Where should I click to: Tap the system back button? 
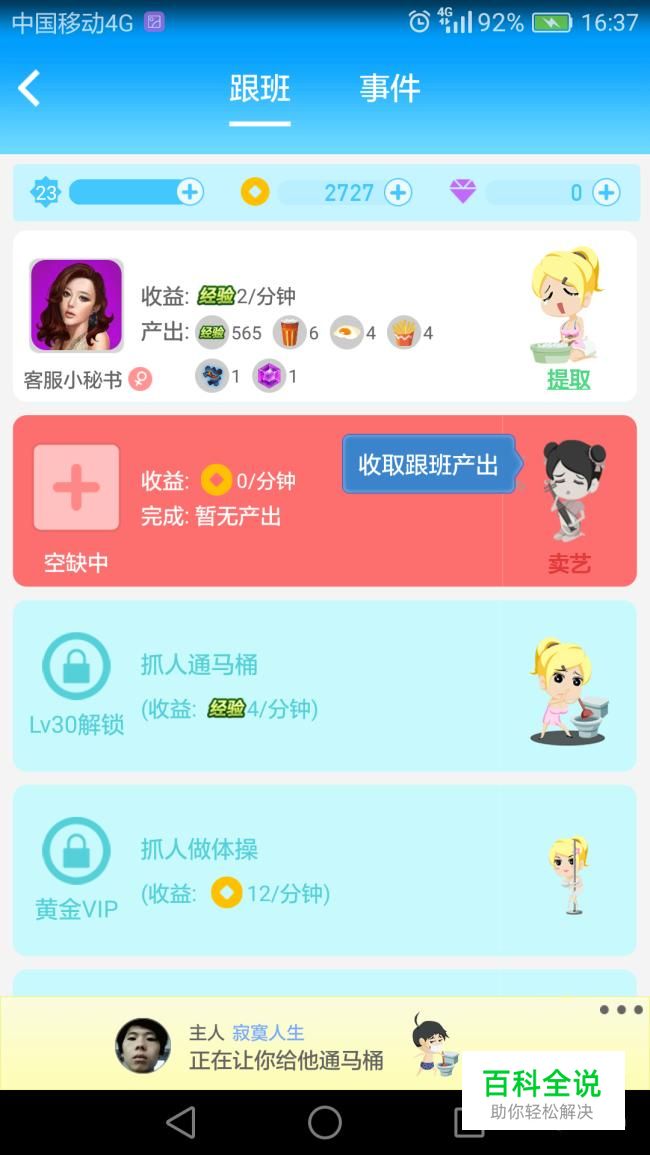pos(181,1123)
